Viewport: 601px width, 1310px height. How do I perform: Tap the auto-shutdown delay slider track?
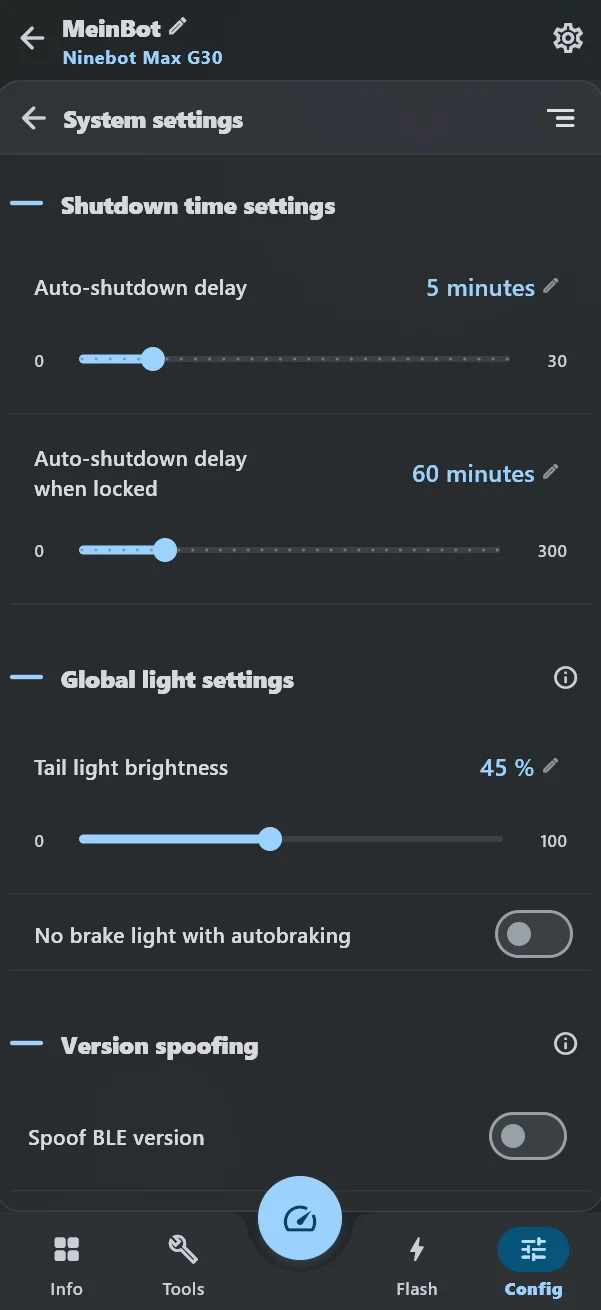294,359
